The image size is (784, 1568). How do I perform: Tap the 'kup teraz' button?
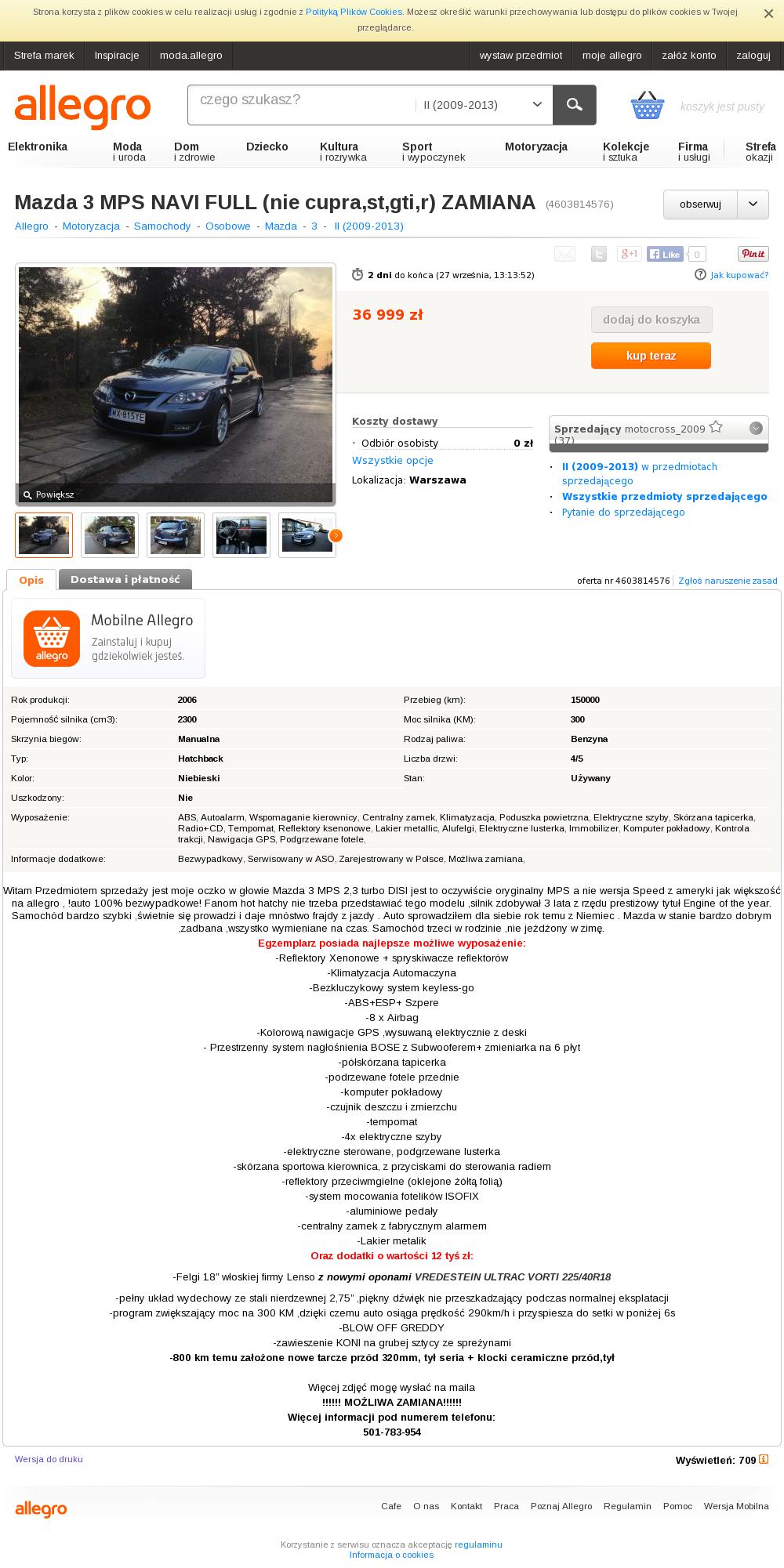(x=651, y=356)
